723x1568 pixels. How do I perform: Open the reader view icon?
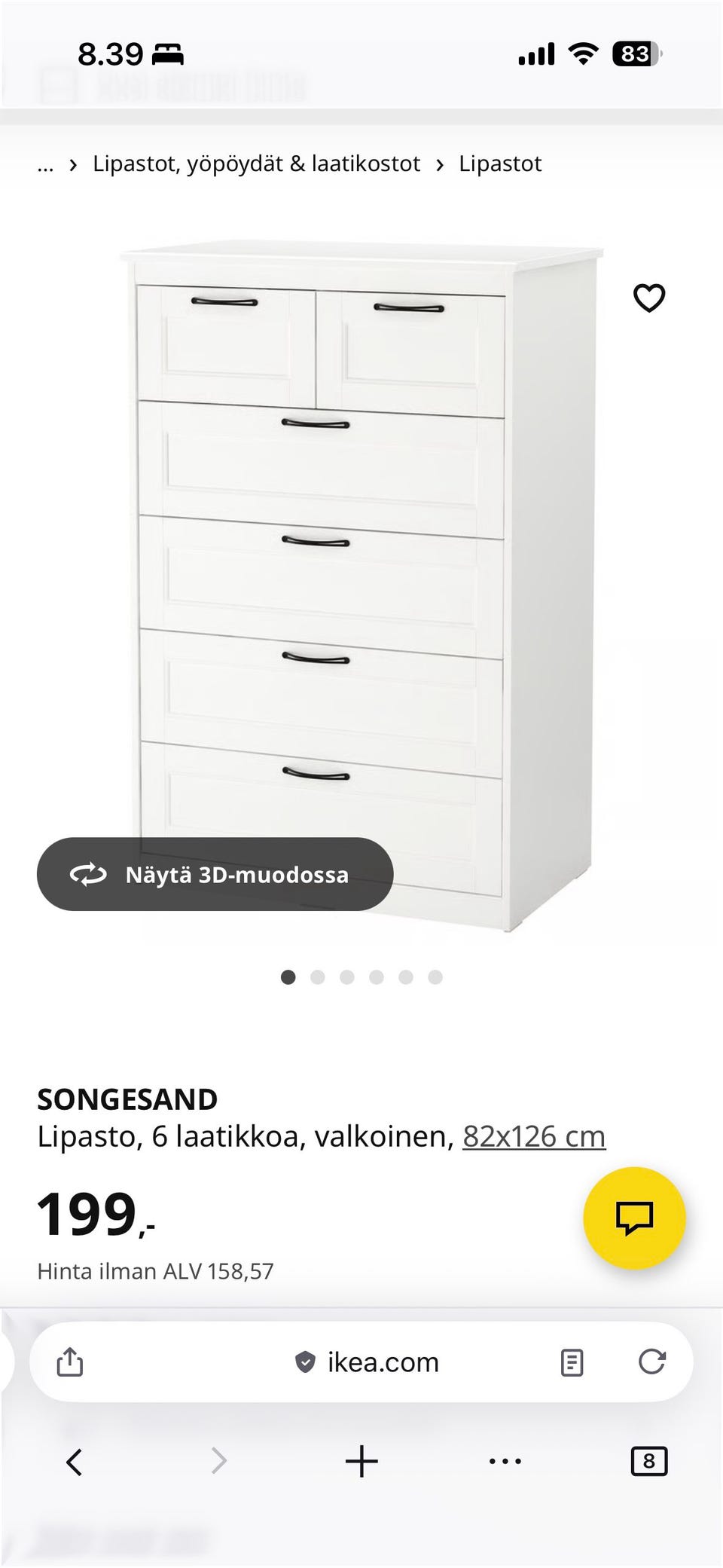click(x=572, y=1362)
